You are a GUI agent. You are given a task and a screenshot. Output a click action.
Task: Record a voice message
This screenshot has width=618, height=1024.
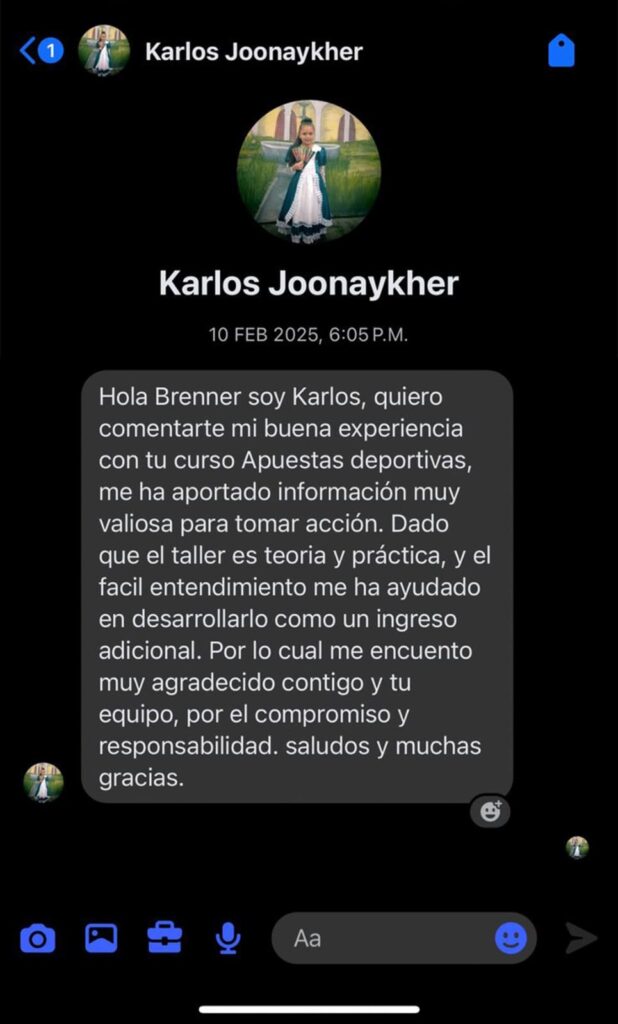(228, 938)
